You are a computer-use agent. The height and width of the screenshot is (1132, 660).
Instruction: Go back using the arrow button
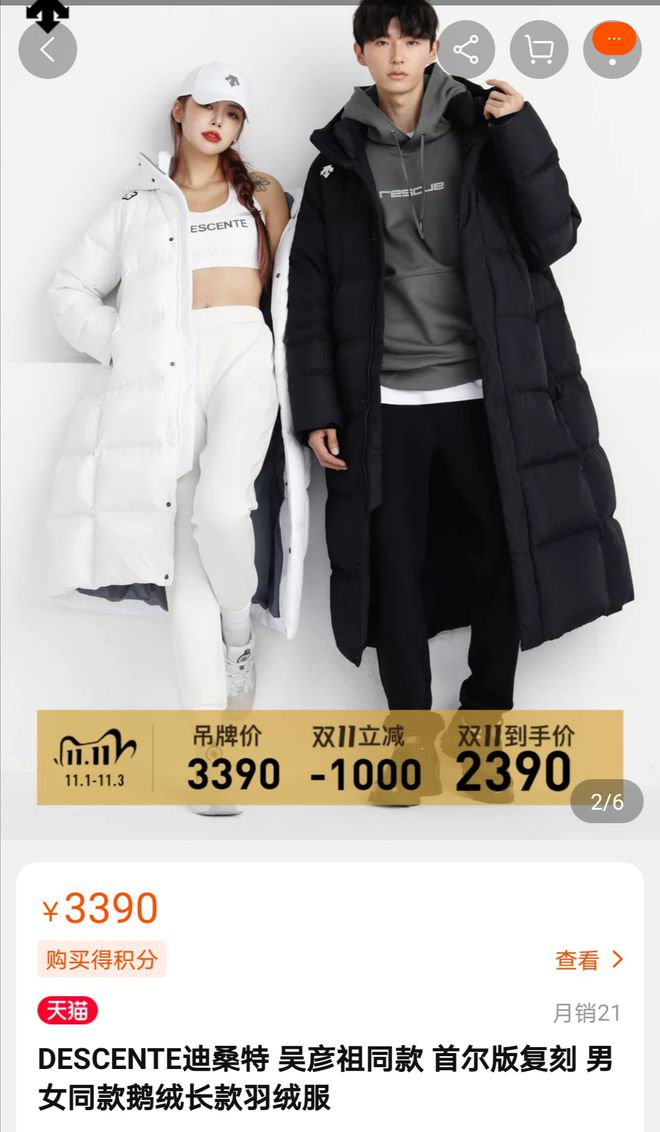point(47,49)
